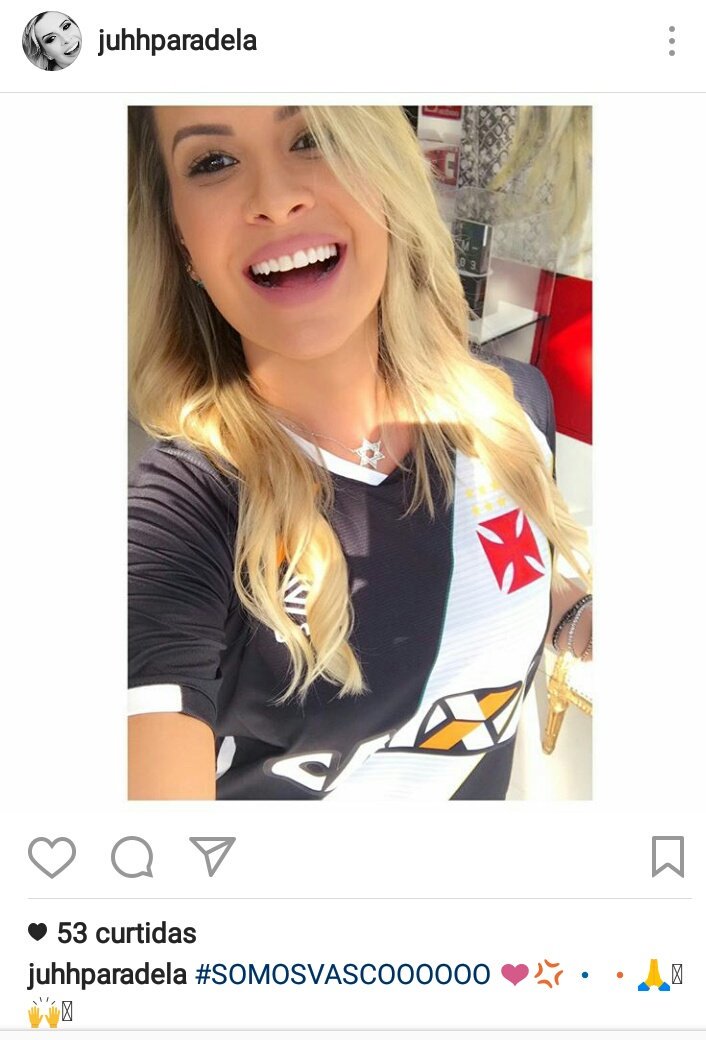Bookmark this post
This screenshot has height=1040, width=706.
tap(667, 857)
